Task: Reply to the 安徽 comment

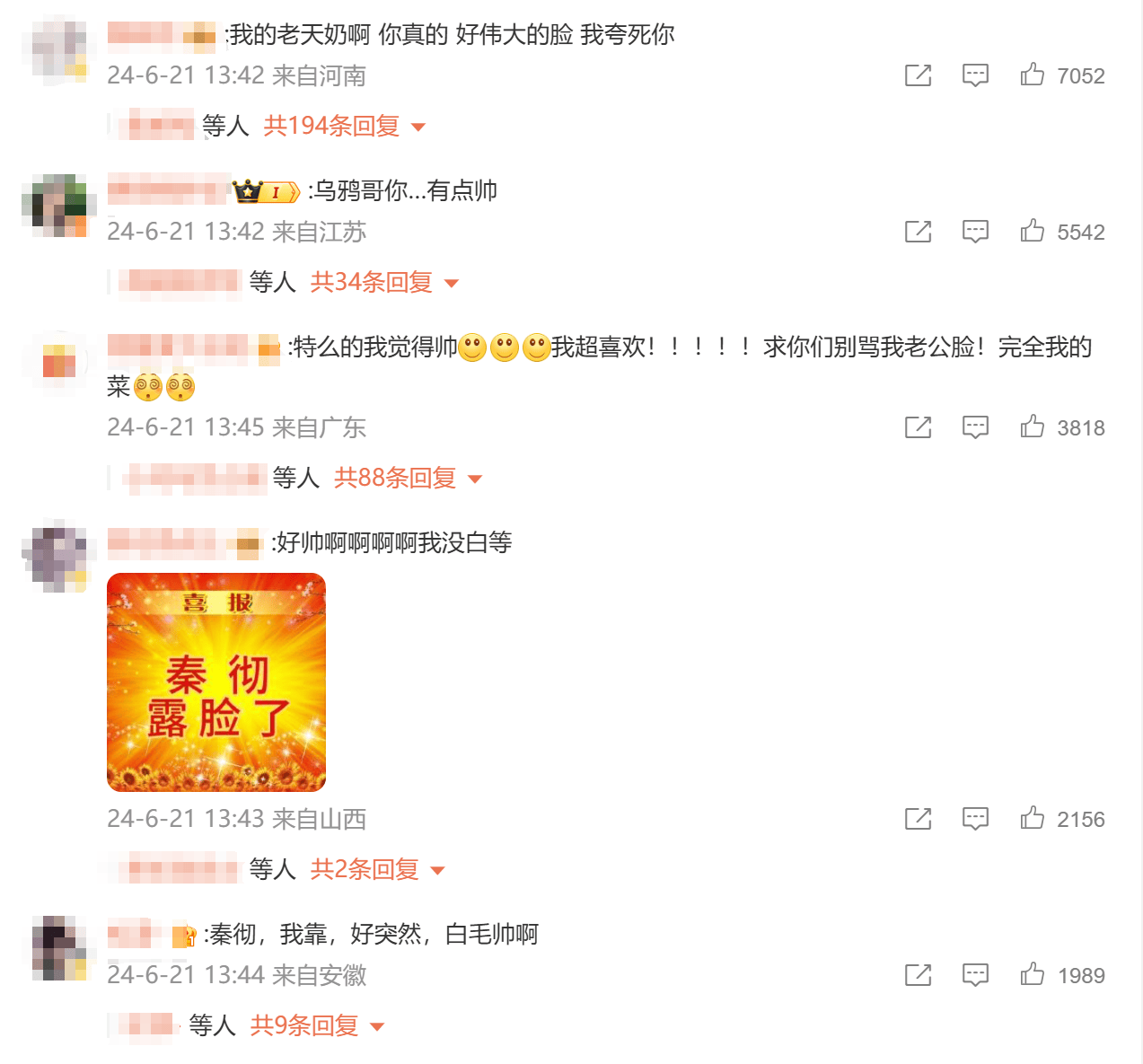Action: click(975, 975)
